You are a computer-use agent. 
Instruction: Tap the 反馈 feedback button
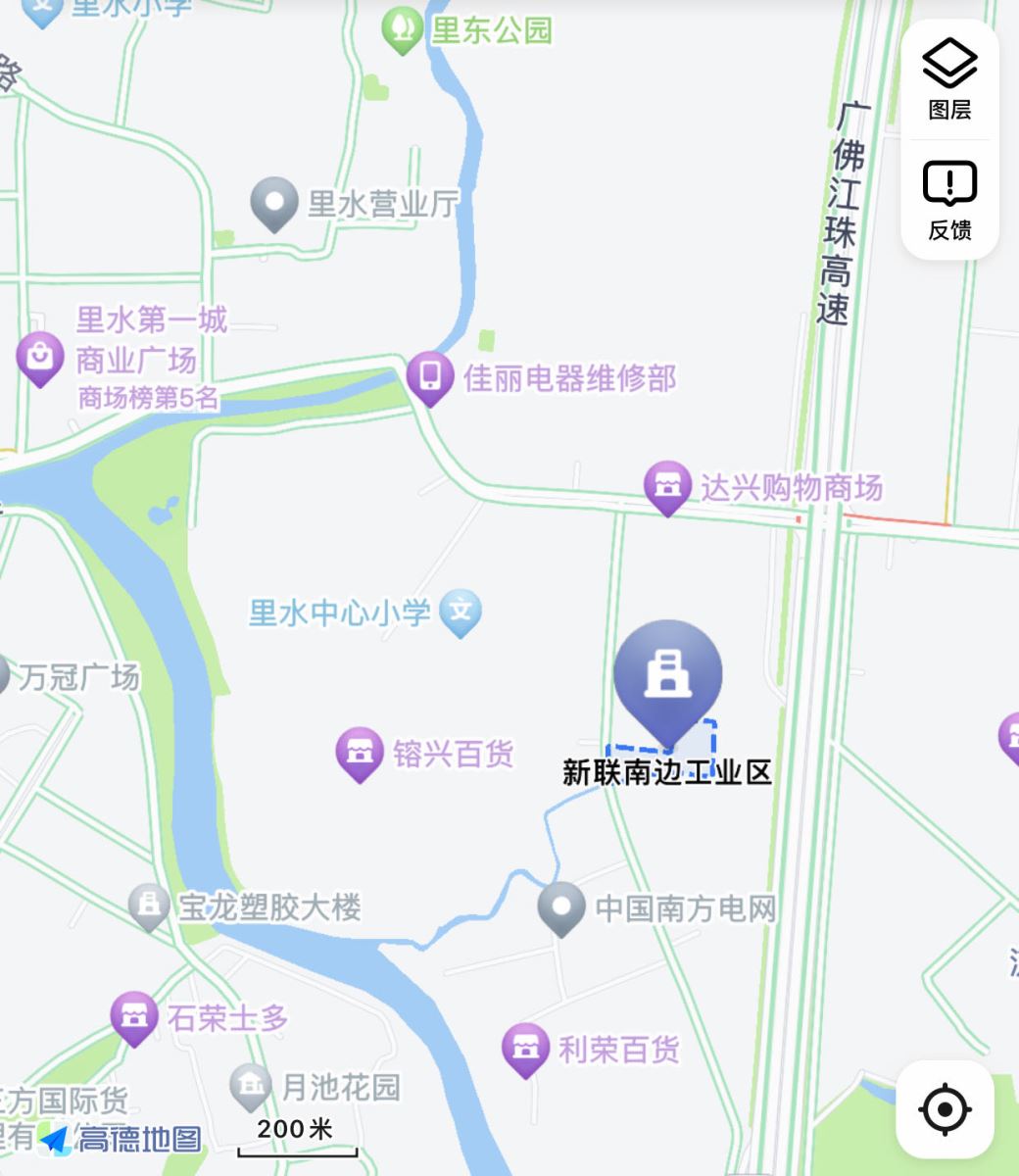pos(949,201)
